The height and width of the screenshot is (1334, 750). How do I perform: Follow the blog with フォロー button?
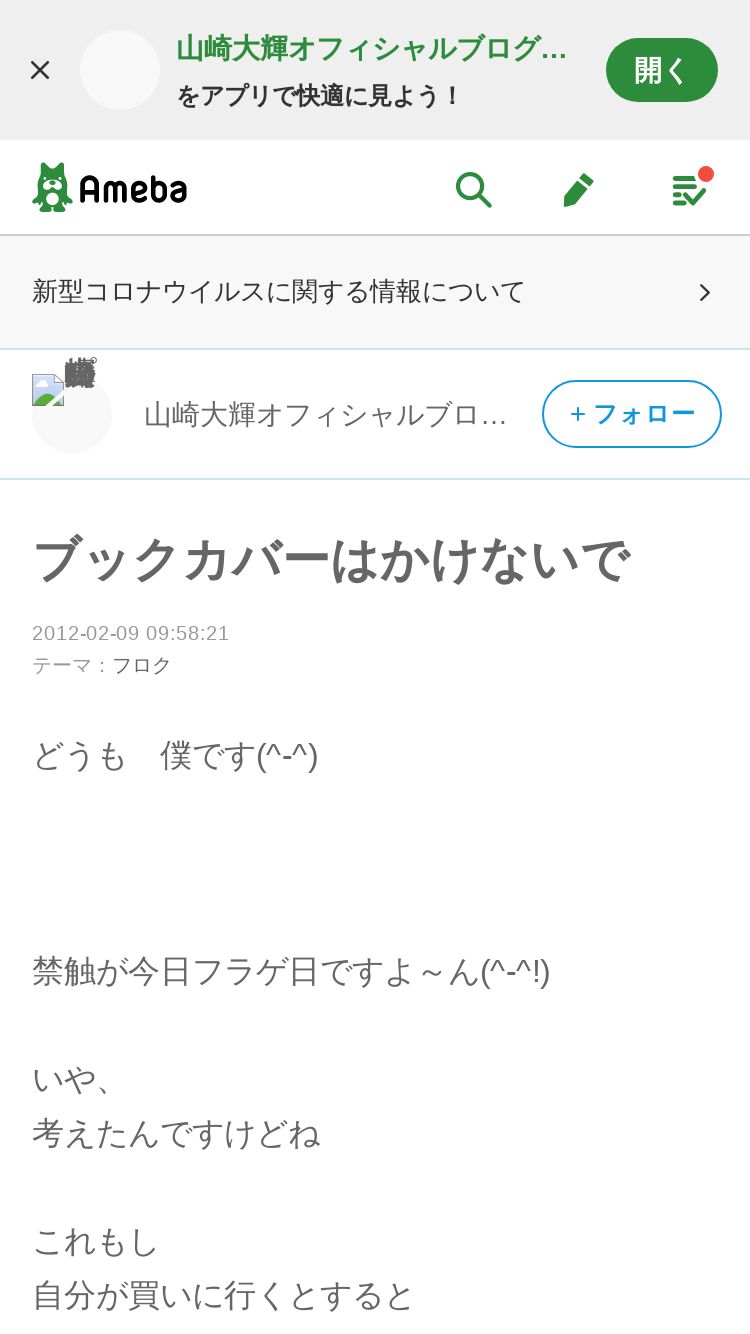coord(631,414)
